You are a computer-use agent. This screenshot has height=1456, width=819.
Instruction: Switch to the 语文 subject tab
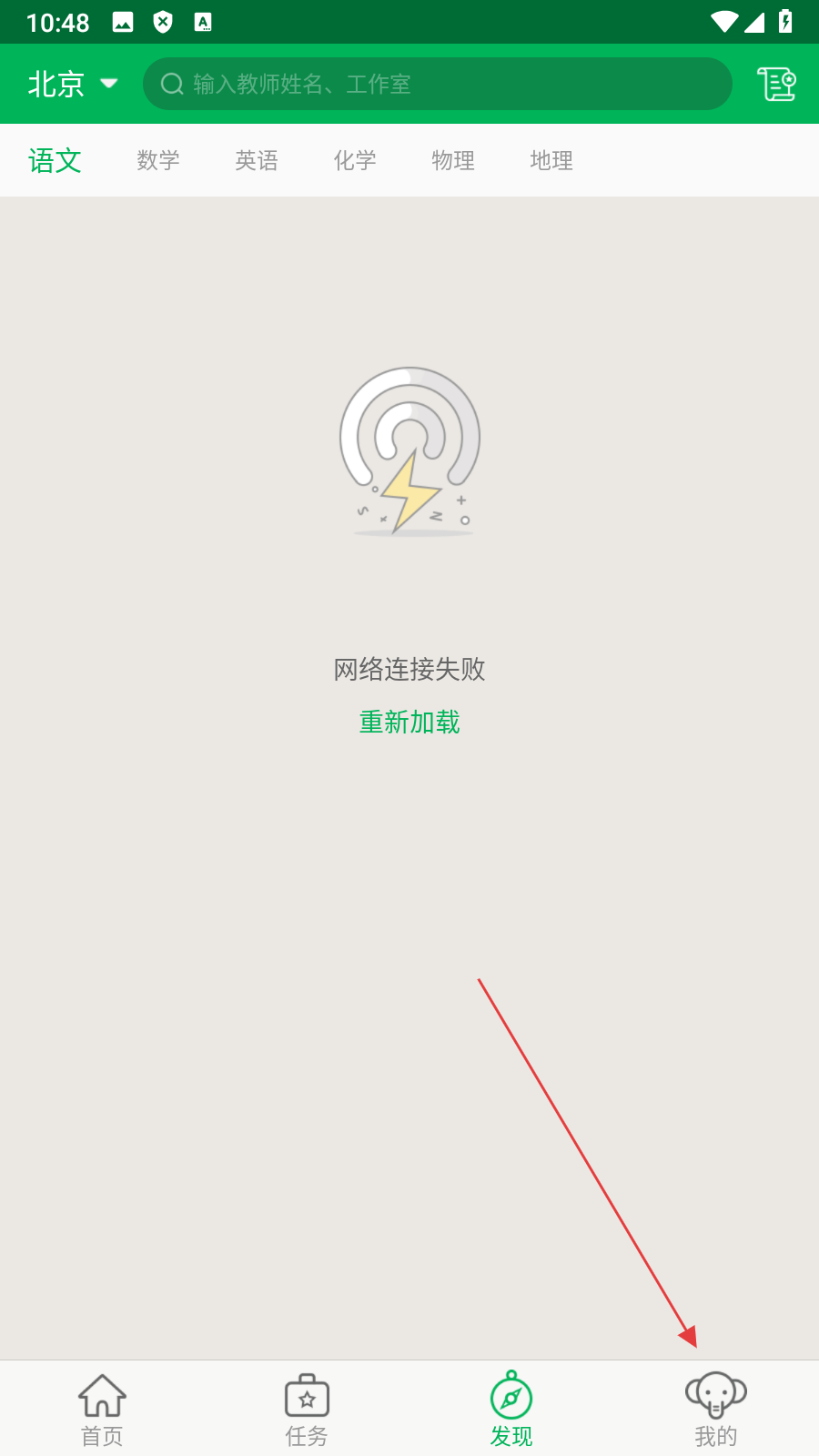55,160
